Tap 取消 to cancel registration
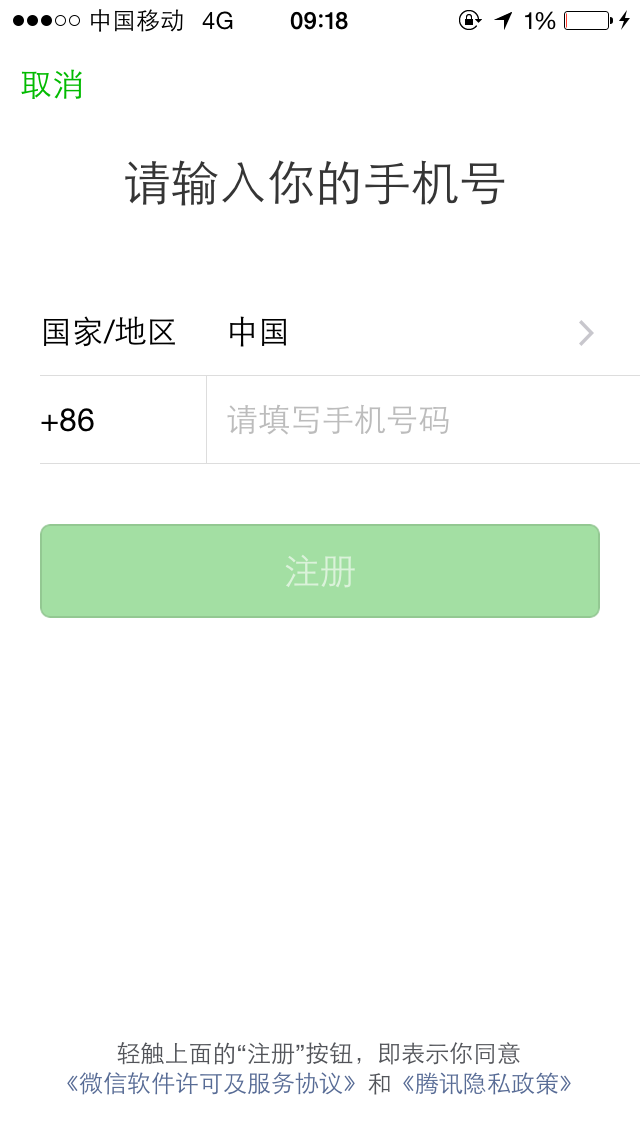The image size is (640, 1136). click(x=51, y=85)
